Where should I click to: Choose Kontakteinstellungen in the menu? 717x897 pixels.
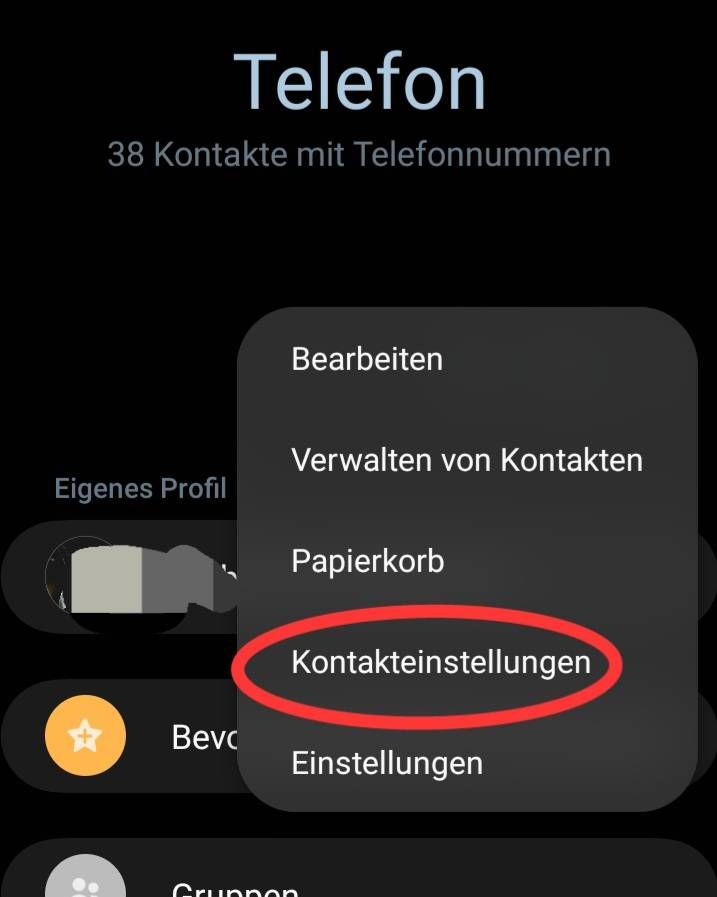pos(441,662)
